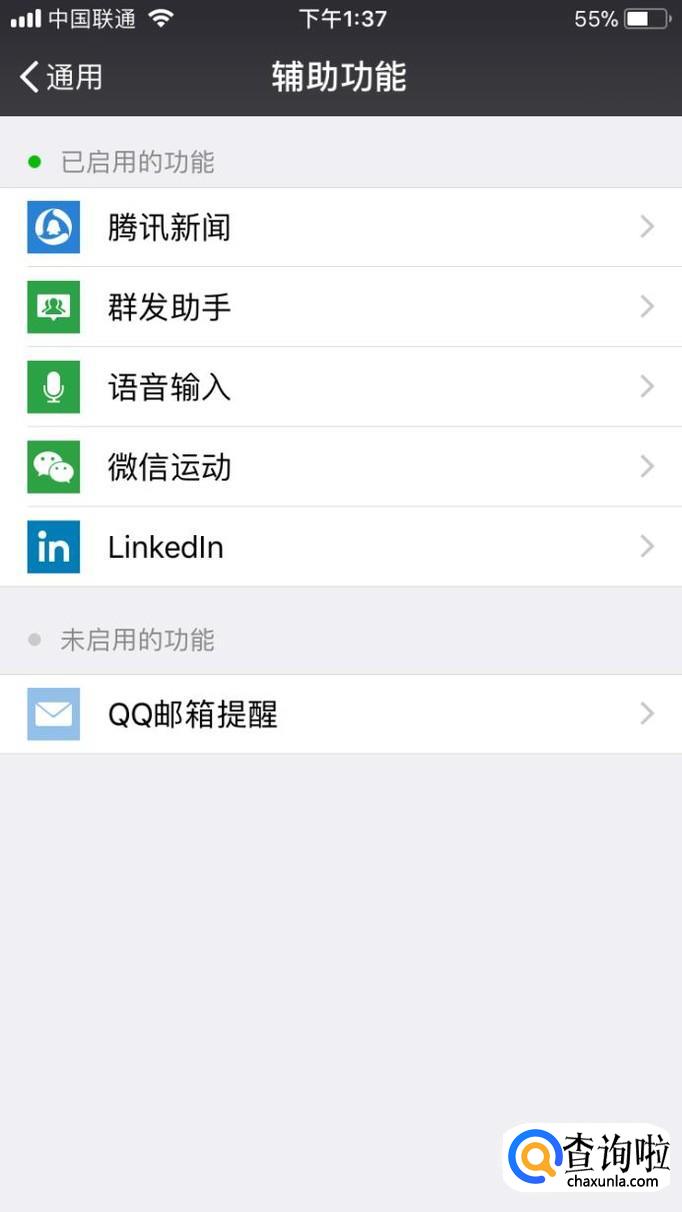The width and height of the screenshot is (682, 1212).
Task: Open the 腾讯新闻 feature
Action: tap(340, 227)
